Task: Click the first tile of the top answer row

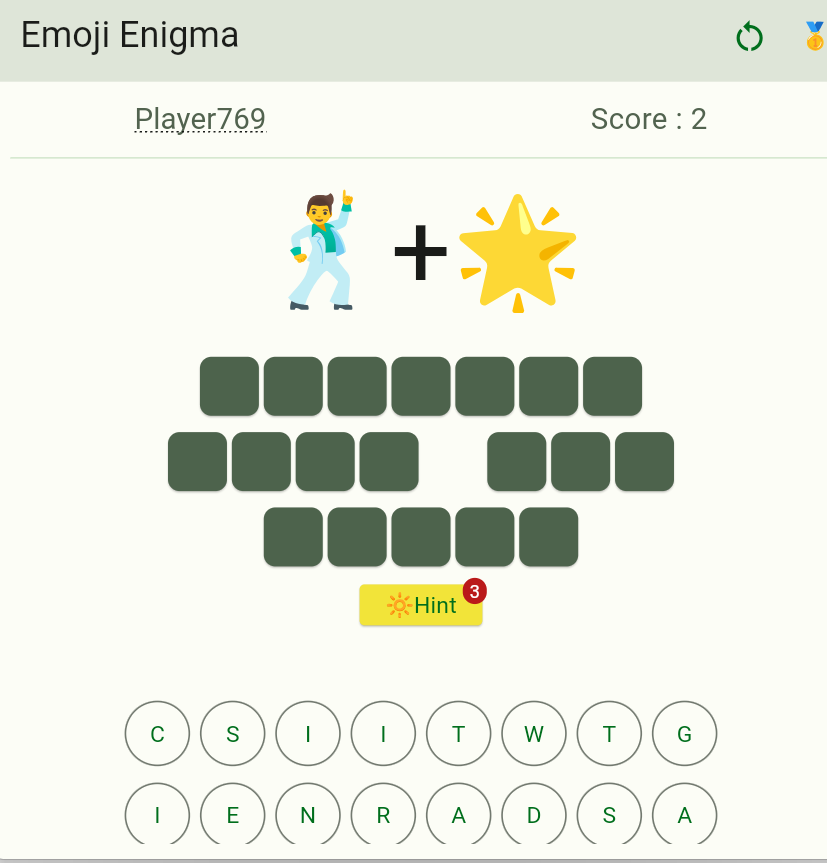Action: (228, 386)
